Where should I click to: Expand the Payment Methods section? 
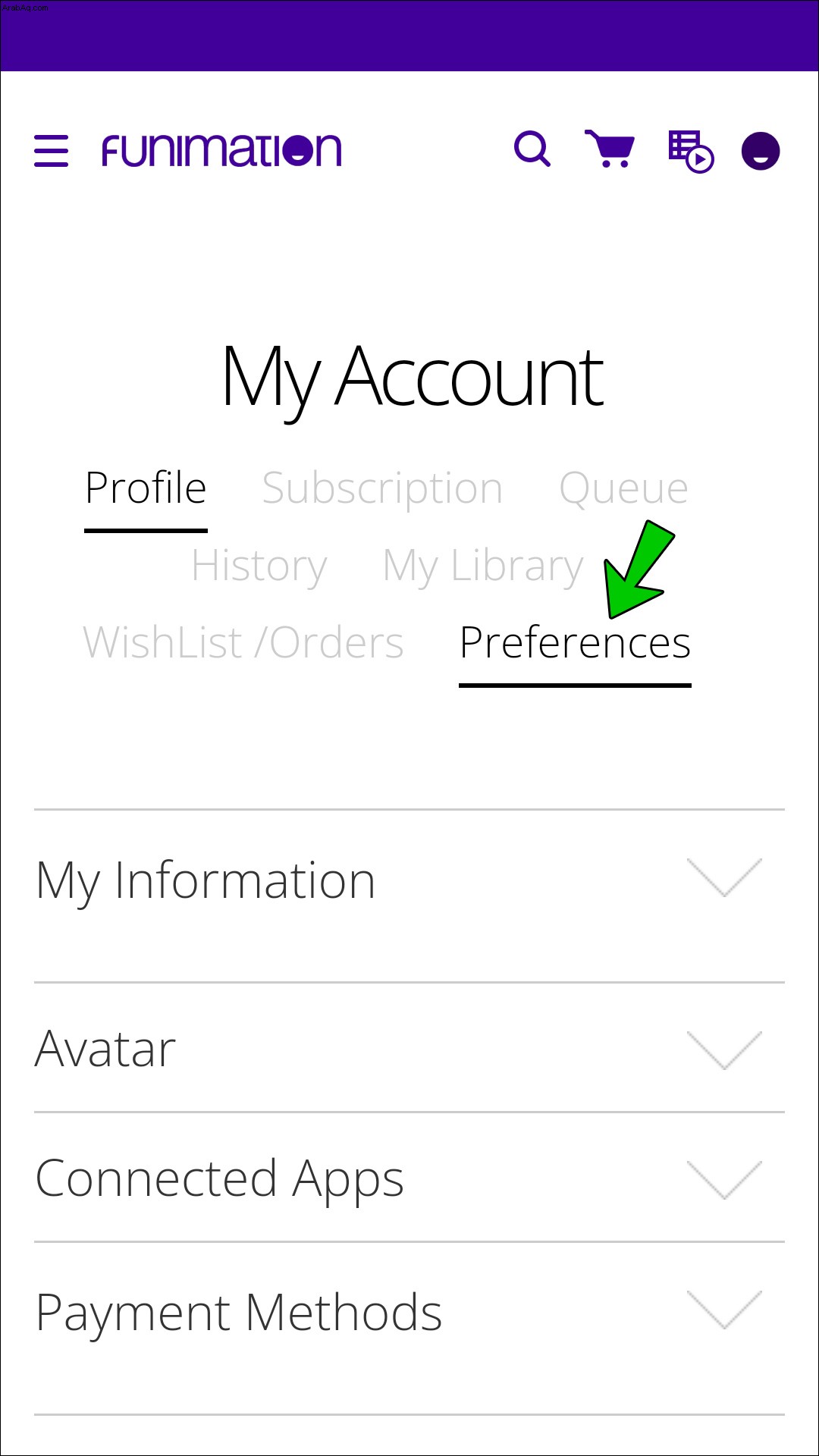409,1312
